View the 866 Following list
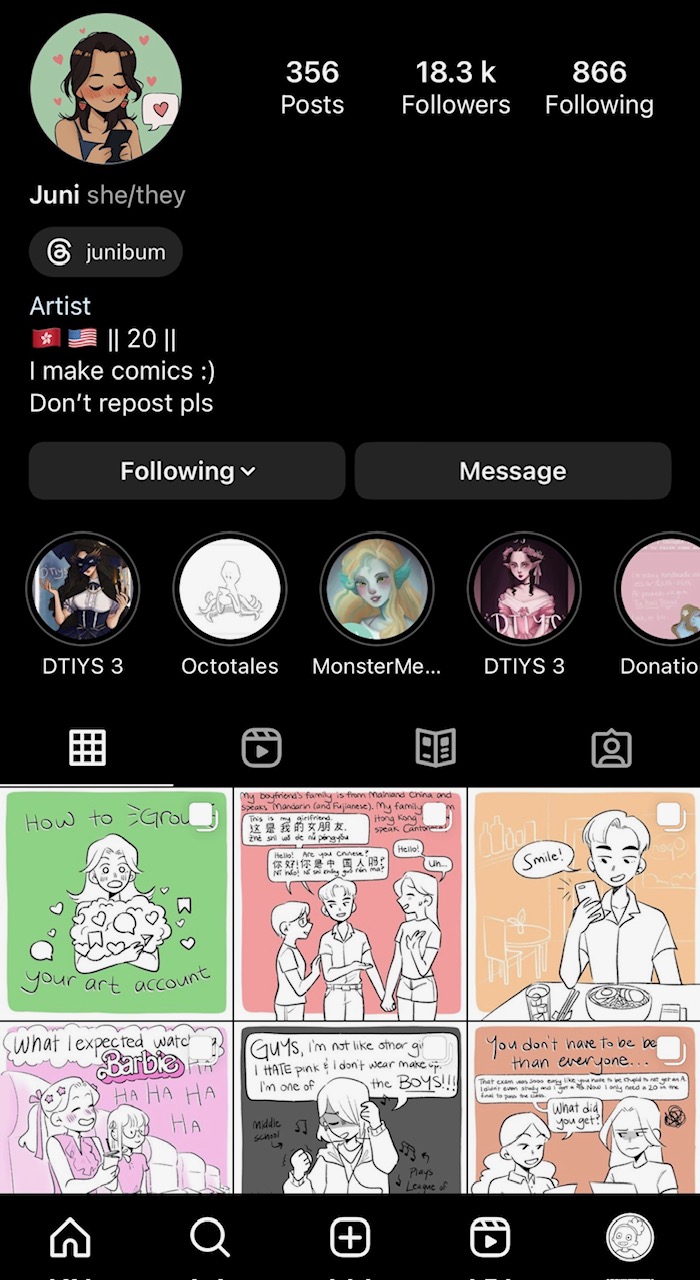Screen dimensions: 700x1280 (x=599, y=87)
